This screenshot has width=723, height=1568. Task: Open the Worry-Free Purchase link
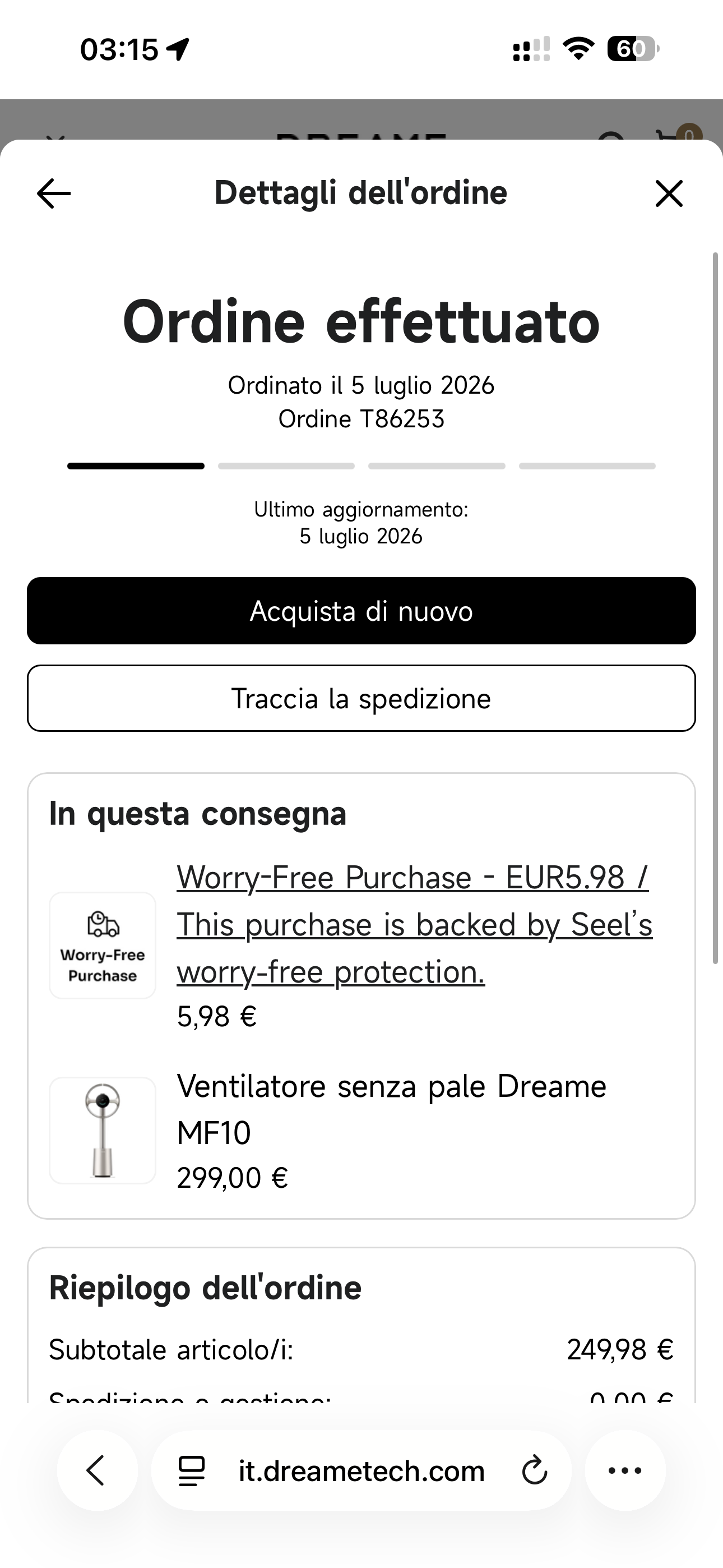pyautogui.click(x=414, y=925)
